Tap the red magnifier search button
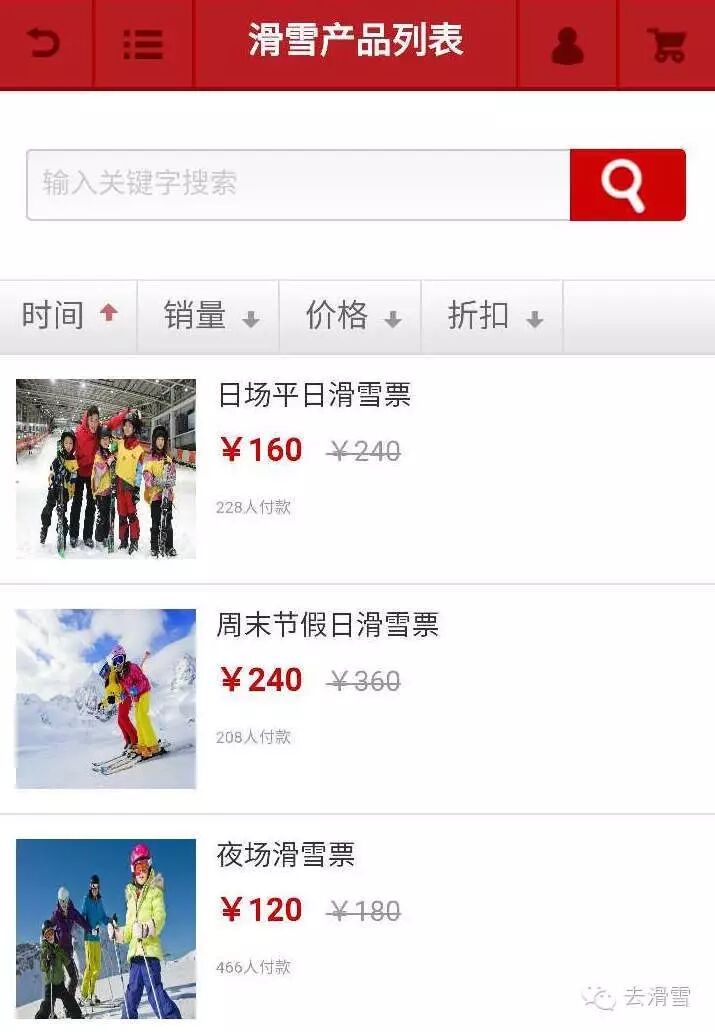715x1032 pixels. coord(627,184)
